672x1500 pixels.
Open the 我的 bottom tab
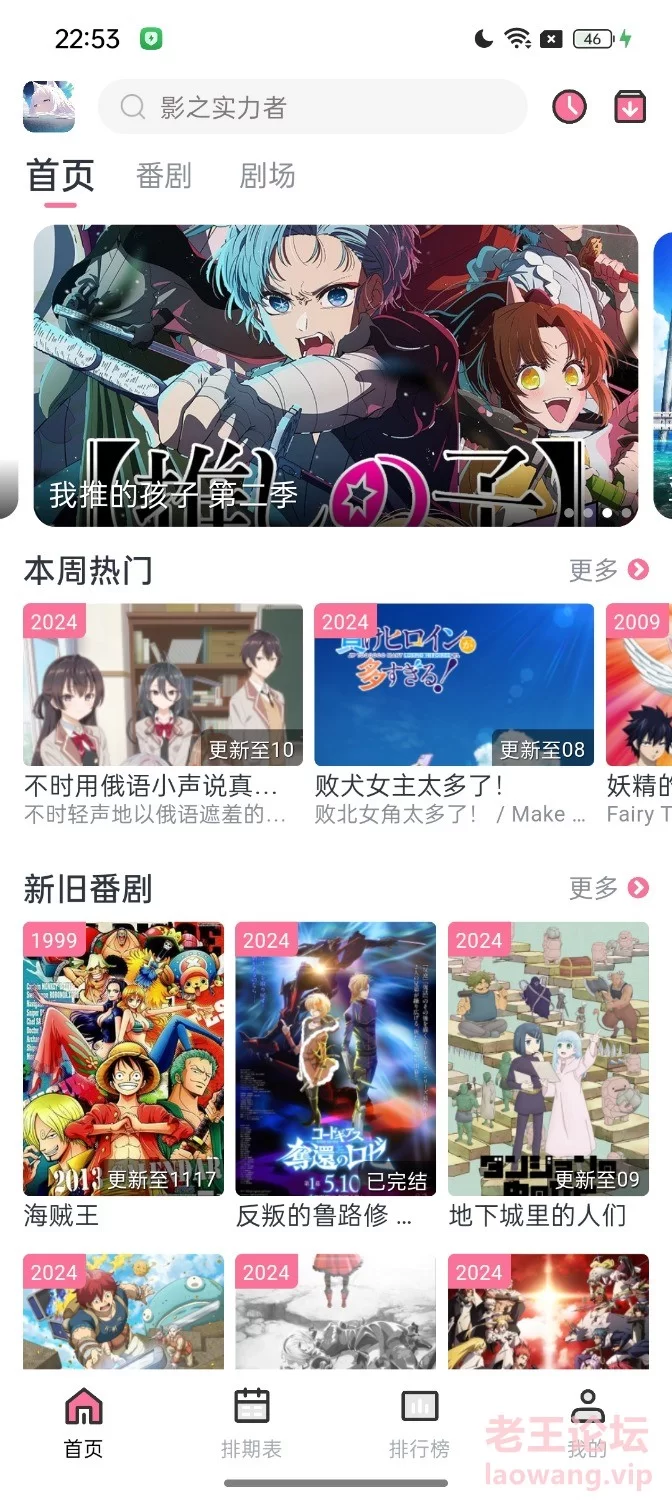(588, 1423)
